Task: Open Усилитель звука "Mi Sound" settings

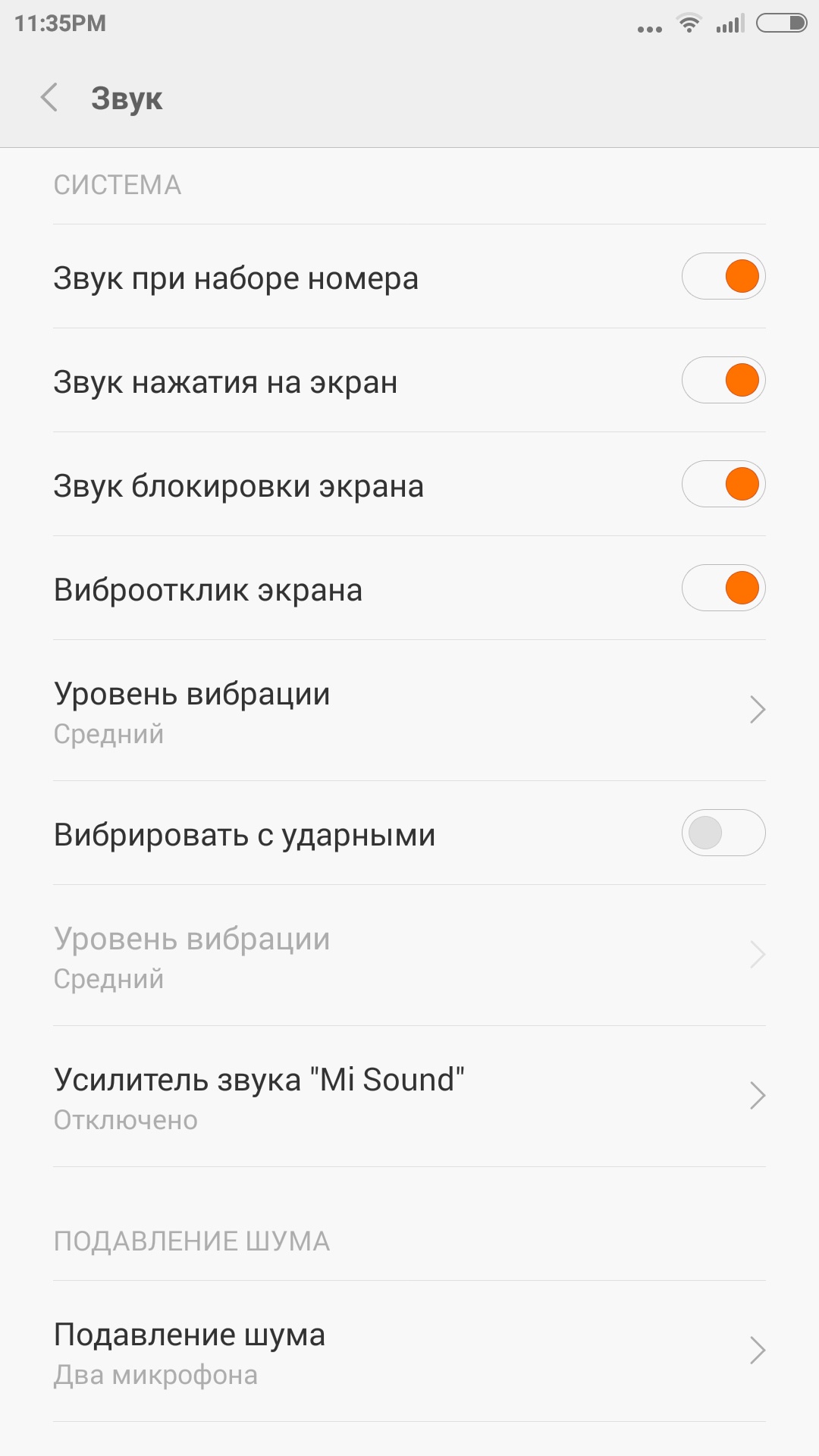Action: pyautogui.click(x=409, y=1097)
